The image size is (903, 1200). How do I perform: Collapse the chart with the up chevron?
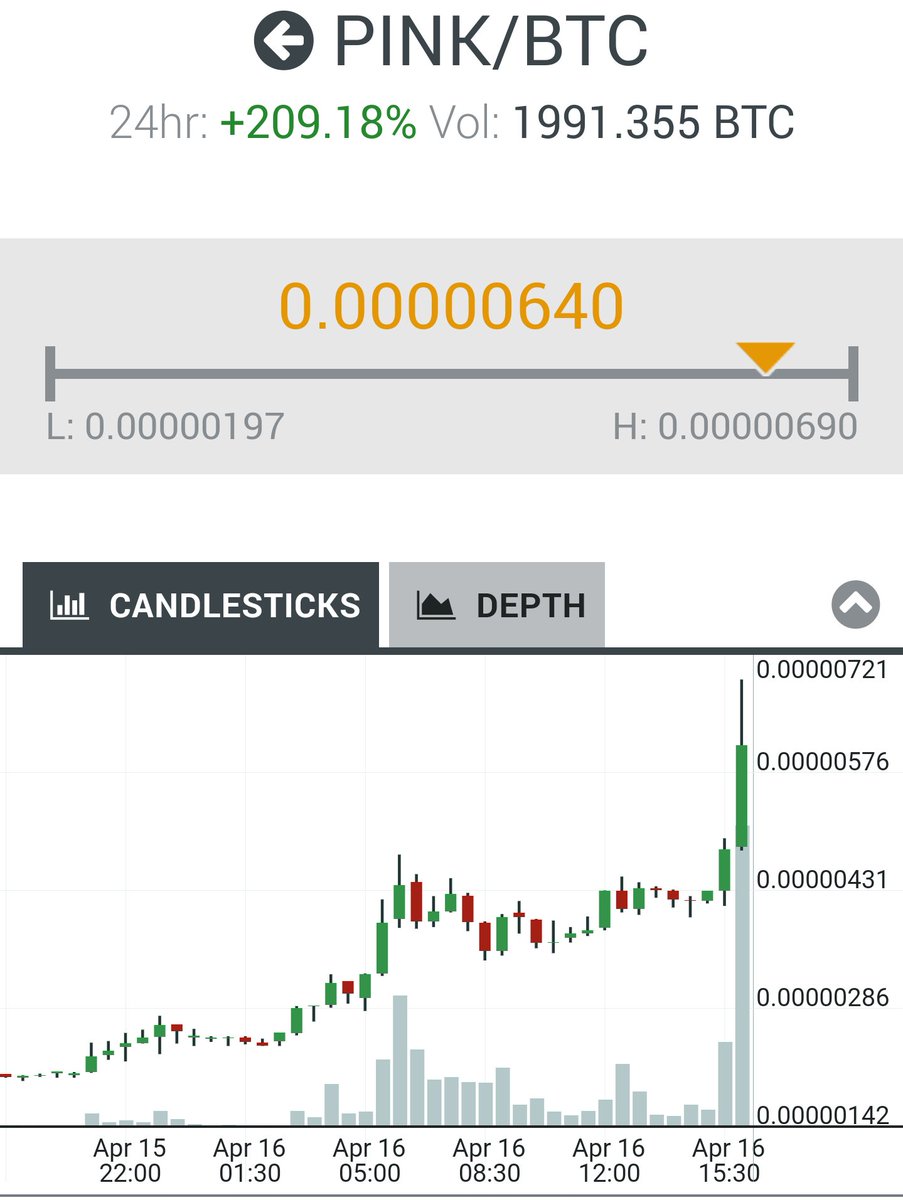click(x=856, y=604)
